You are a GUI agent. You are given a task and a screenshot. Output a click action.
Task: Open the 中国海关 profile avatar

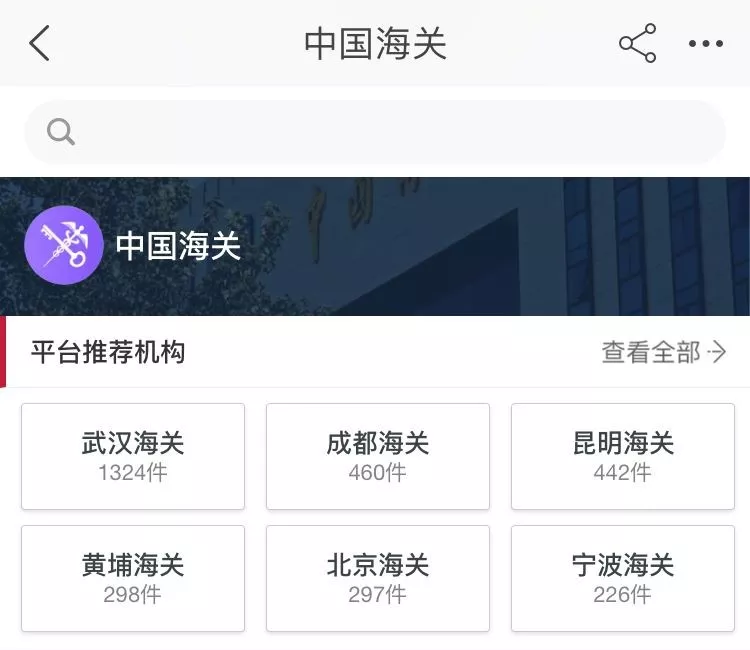click(x=64, y=246)
